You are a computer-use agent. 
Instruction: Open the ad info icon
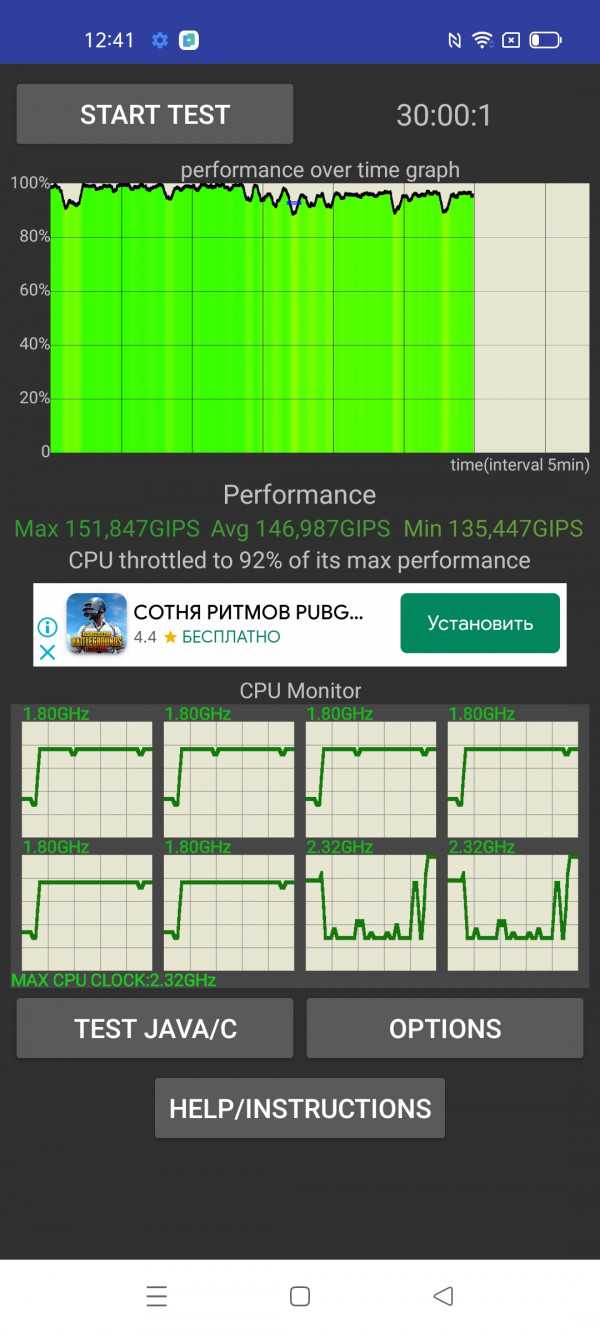pyautogui.click(x=47, y=627)
